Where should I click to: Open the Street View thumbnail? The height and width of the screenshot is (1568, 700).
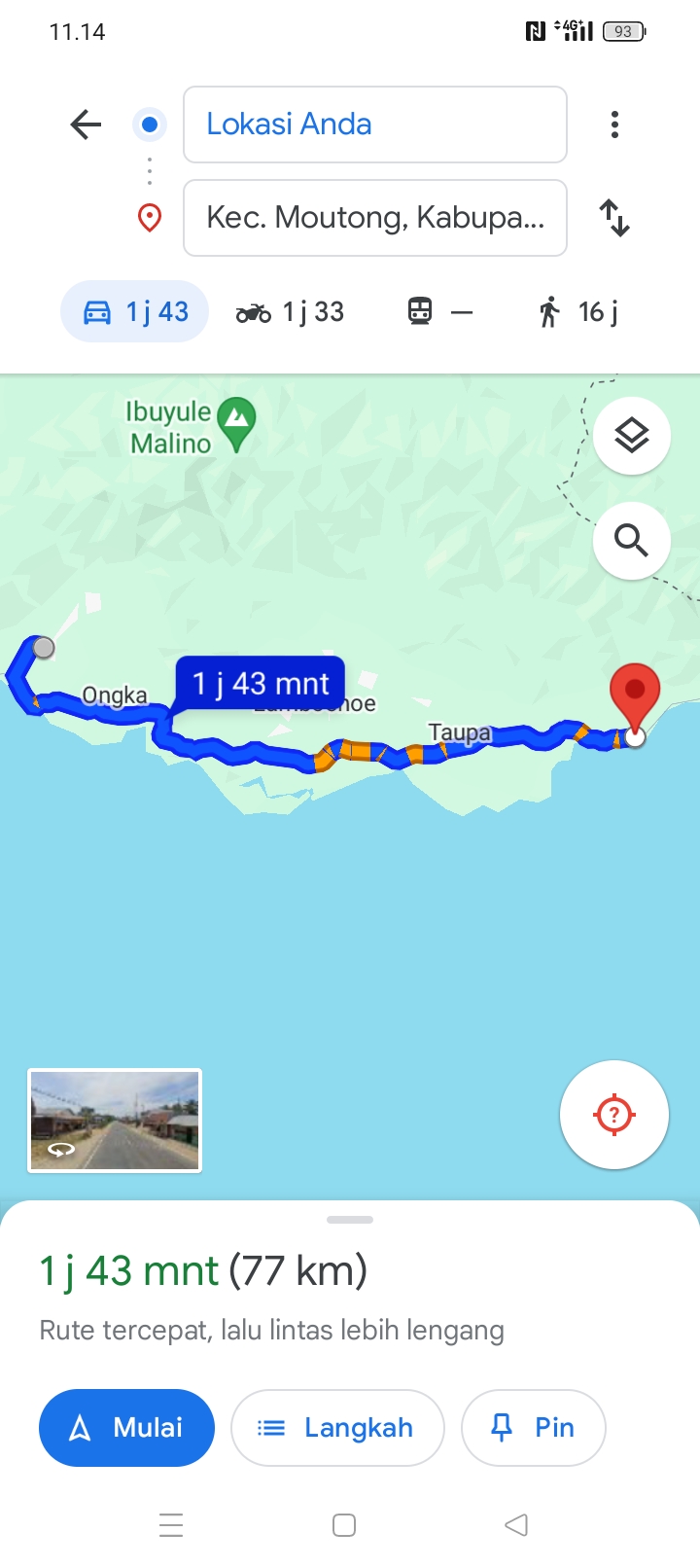pyautogui.click(x=115, y=1121)
